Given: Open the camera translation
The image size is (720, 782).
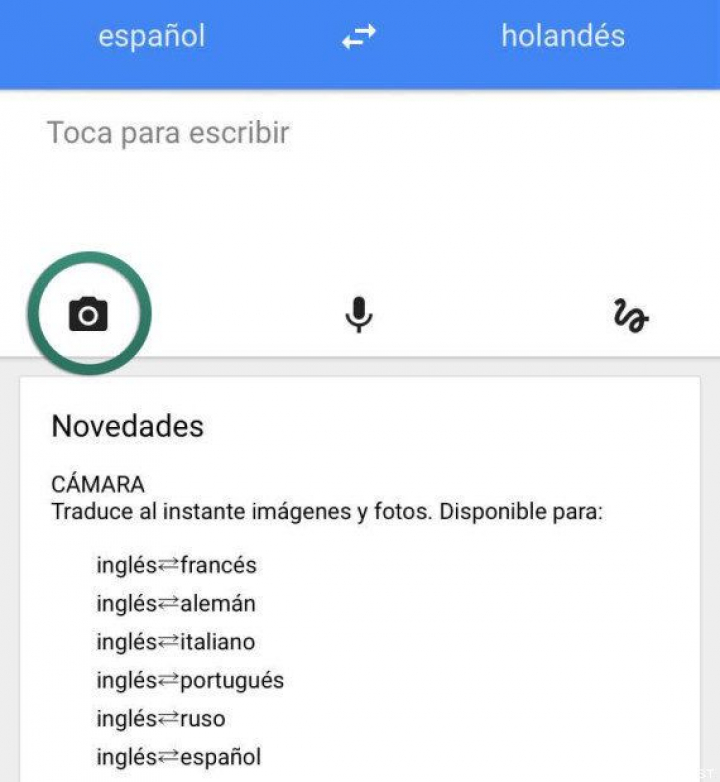Looking at the screenshot, I should [88, 315].
